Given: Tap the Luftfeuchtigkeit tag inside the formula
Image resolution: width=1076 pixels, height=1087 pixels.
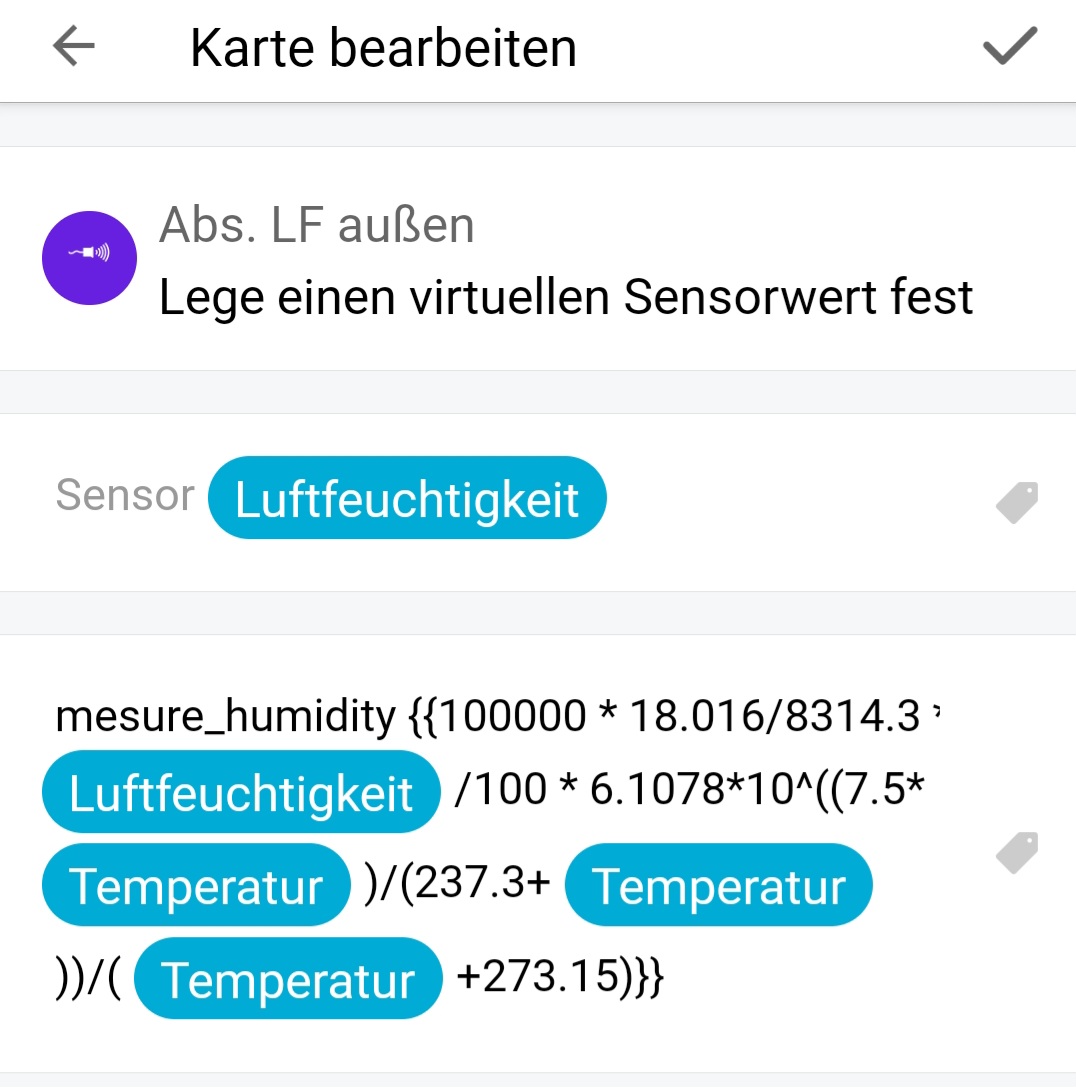Looking at the screenshot, I should (x=241, y=792).
